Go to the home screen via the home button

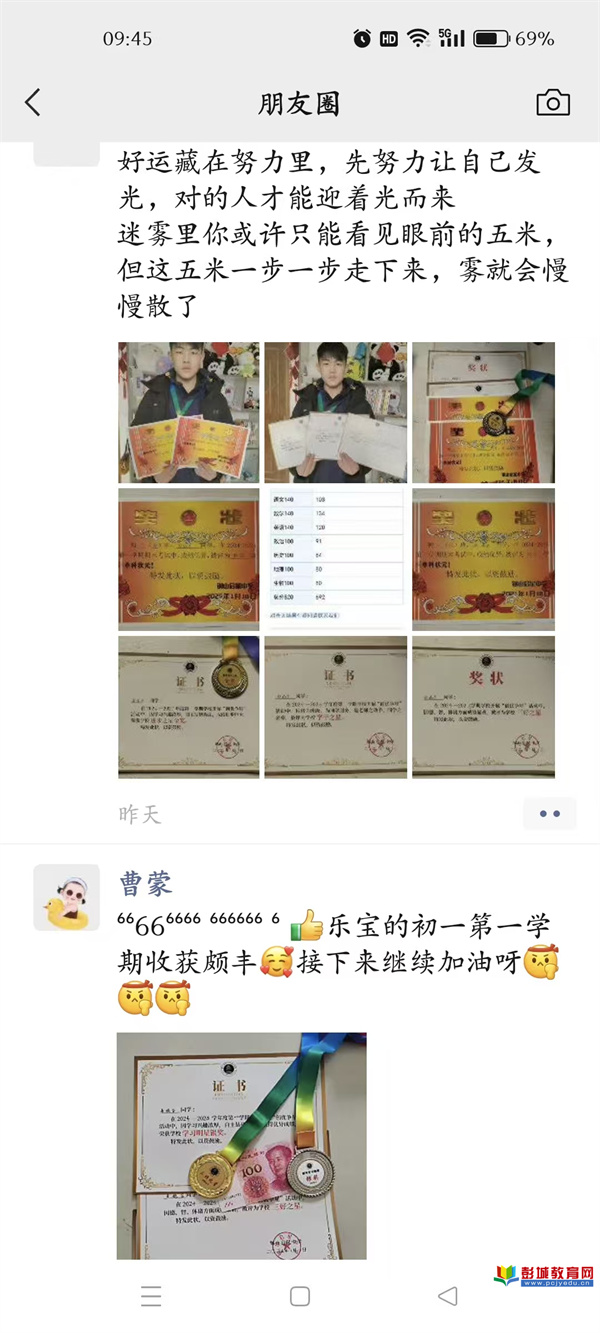point(299,1297)
